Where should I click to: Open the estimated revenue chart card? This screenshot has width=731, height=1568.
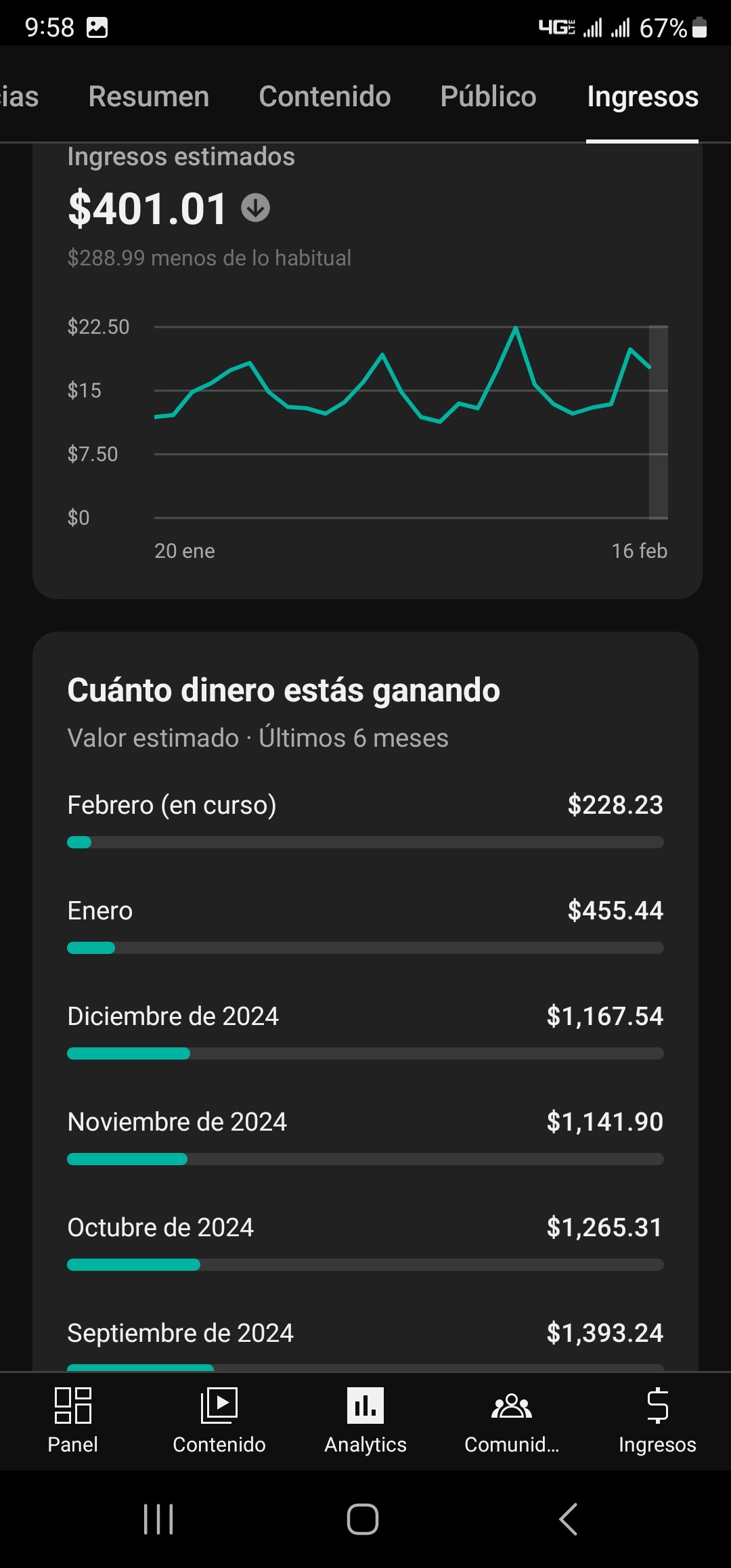(368, 370)
